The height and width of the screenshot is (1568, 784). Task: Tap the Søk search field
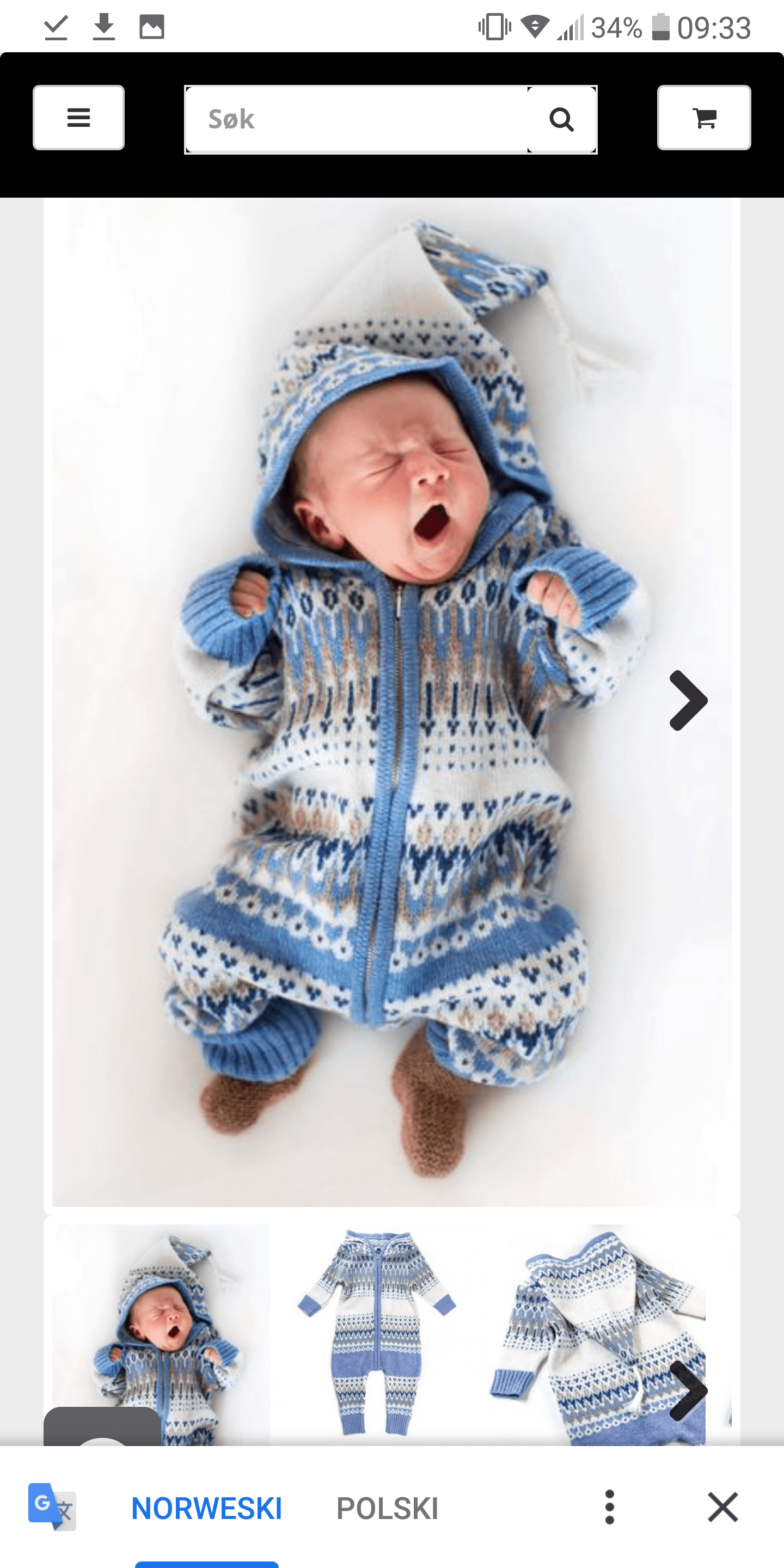356,119
